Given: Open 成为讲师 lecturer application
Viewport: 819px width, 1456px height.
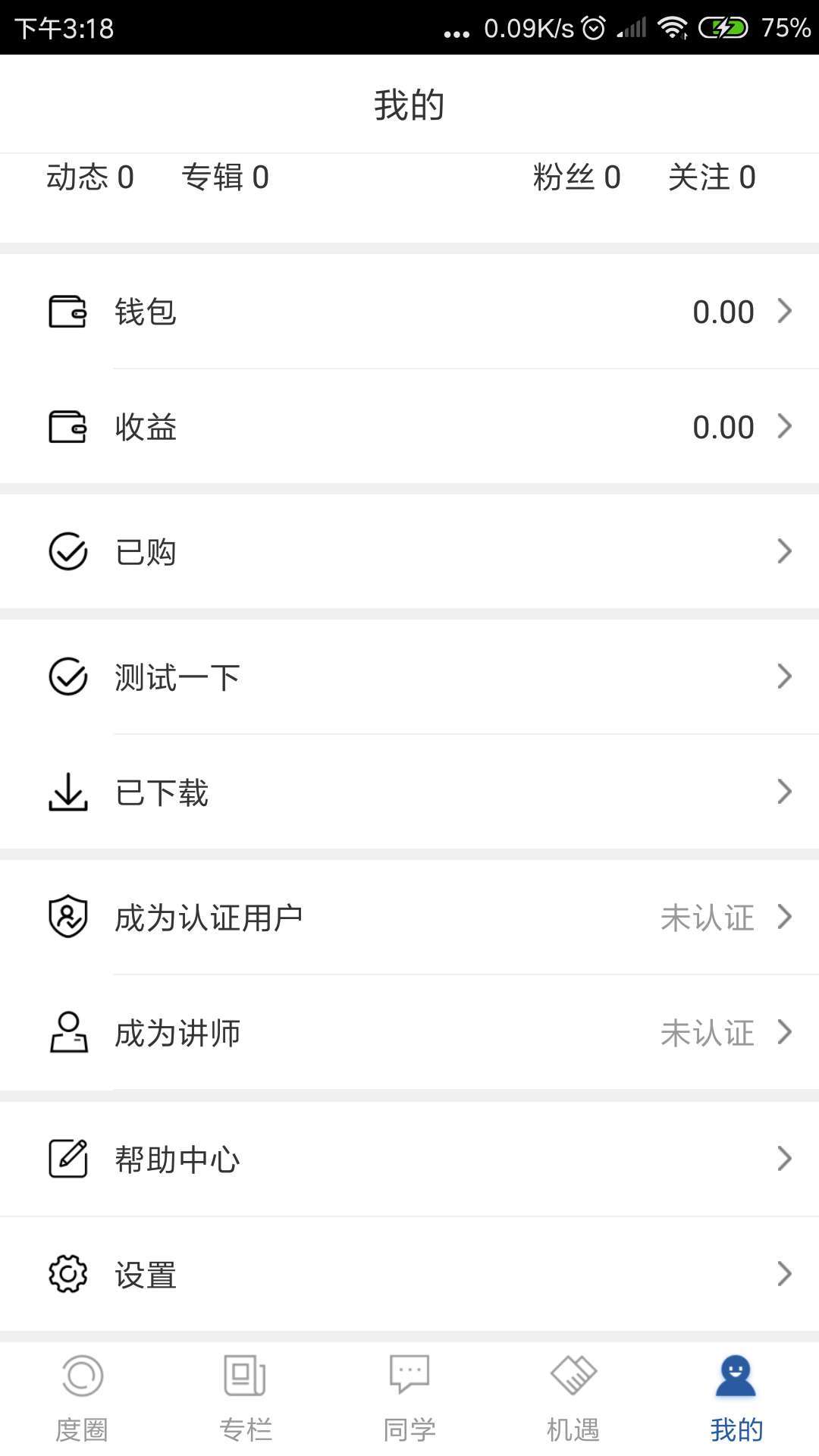Looking at the screenshot, I should click(x=409, y=1033).
